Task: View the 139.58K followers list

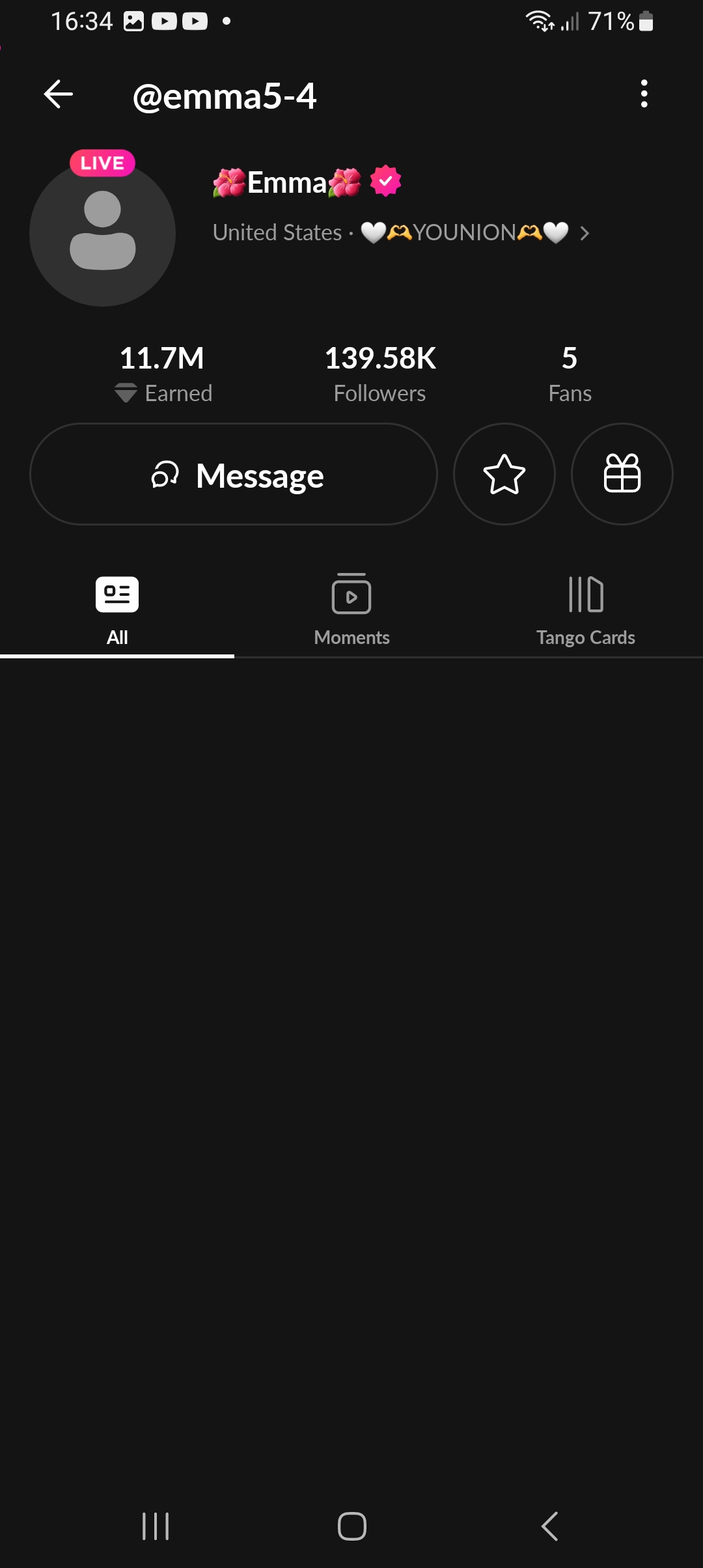Action: [x=380, y=374]
